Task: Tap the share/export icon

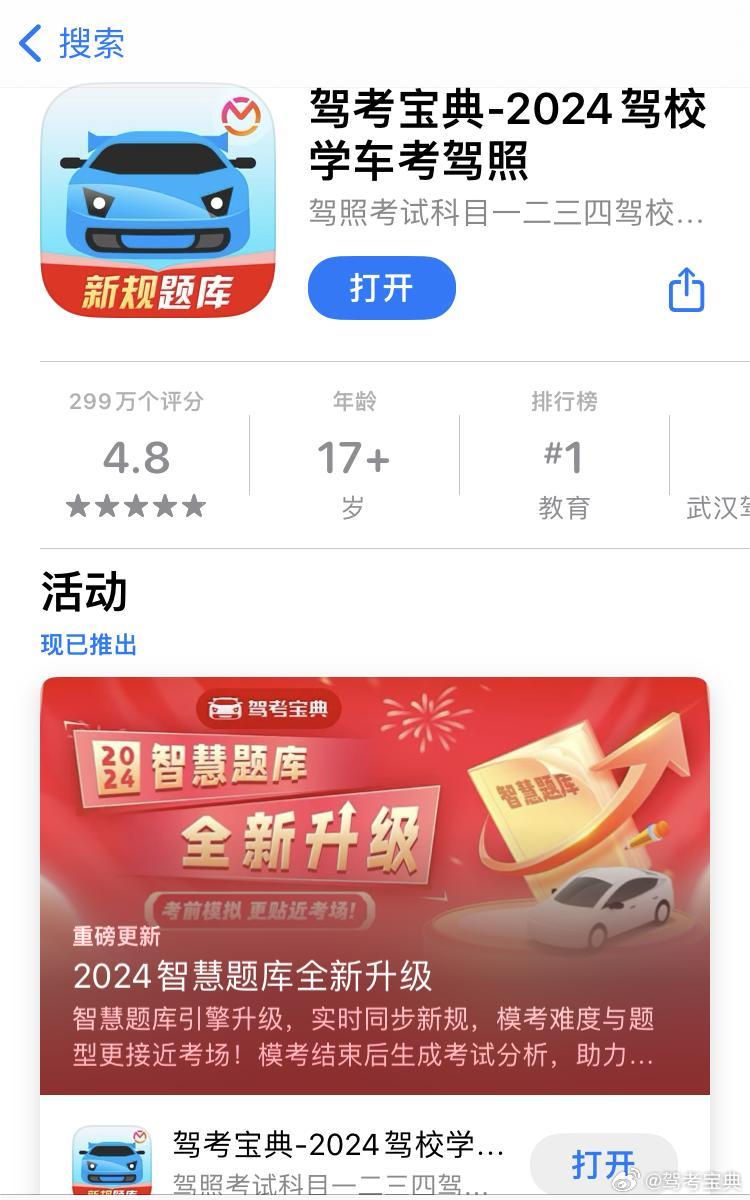Action: [686, 288]
